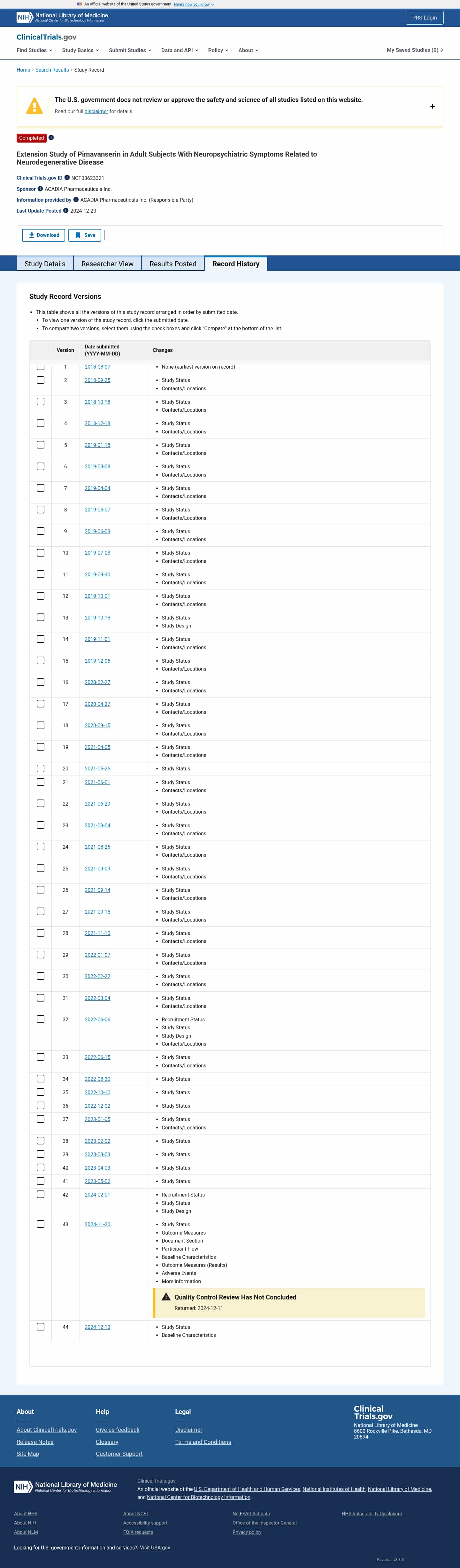Open My Saved Studies
460x1568 pixels.
[414, 50]
